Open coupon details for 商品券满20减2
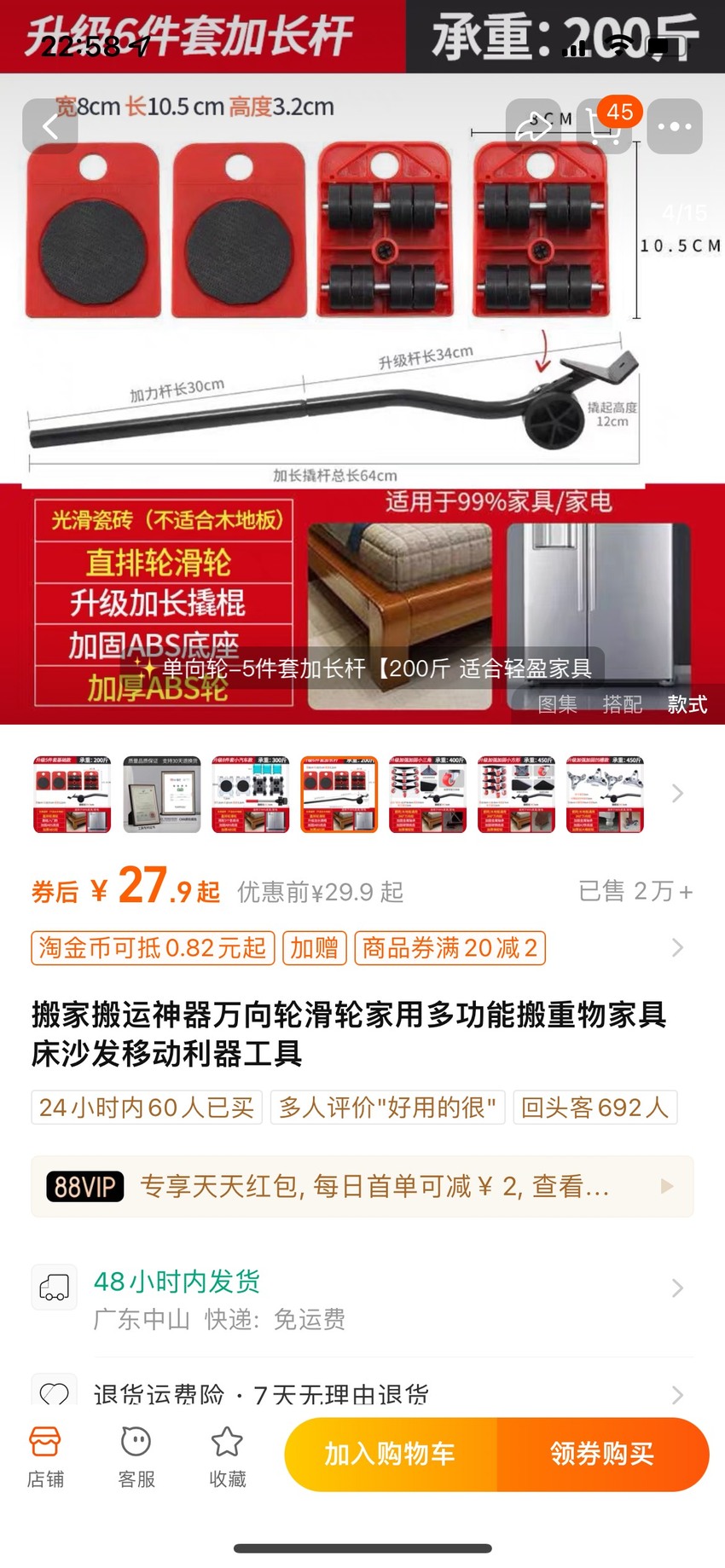 (449, 947)
